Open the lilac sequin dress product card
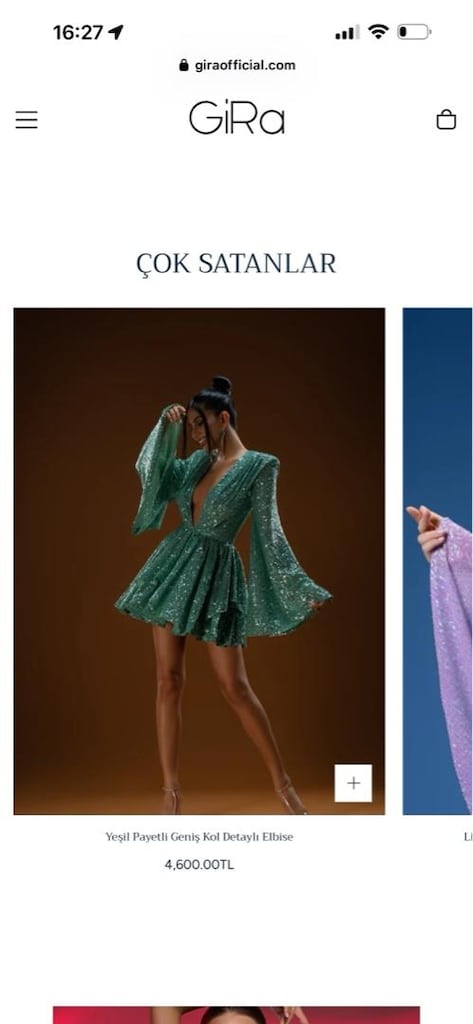This screenshot has height=1024, width=473. pos(438,561)
